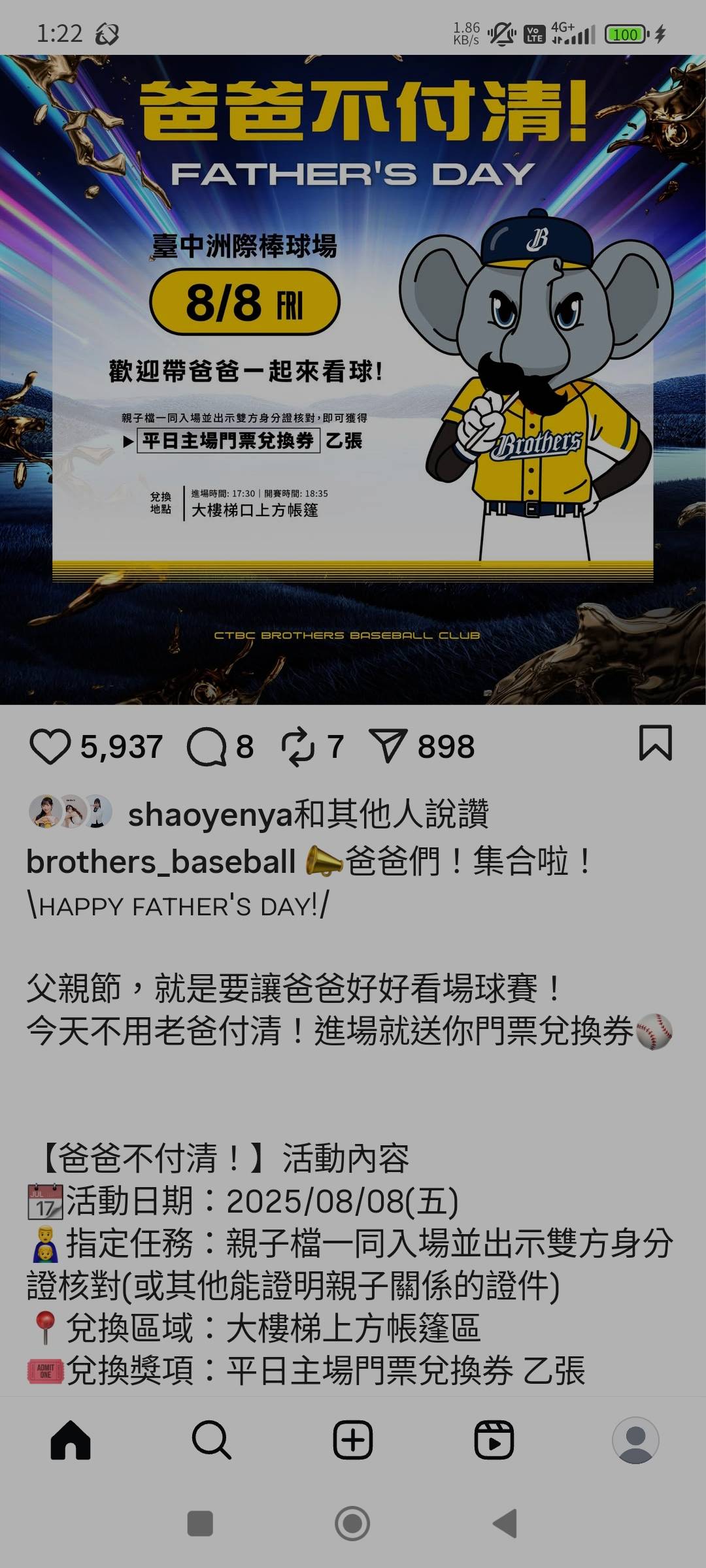
Task: Open comments on this post
Action: (207, 747)
